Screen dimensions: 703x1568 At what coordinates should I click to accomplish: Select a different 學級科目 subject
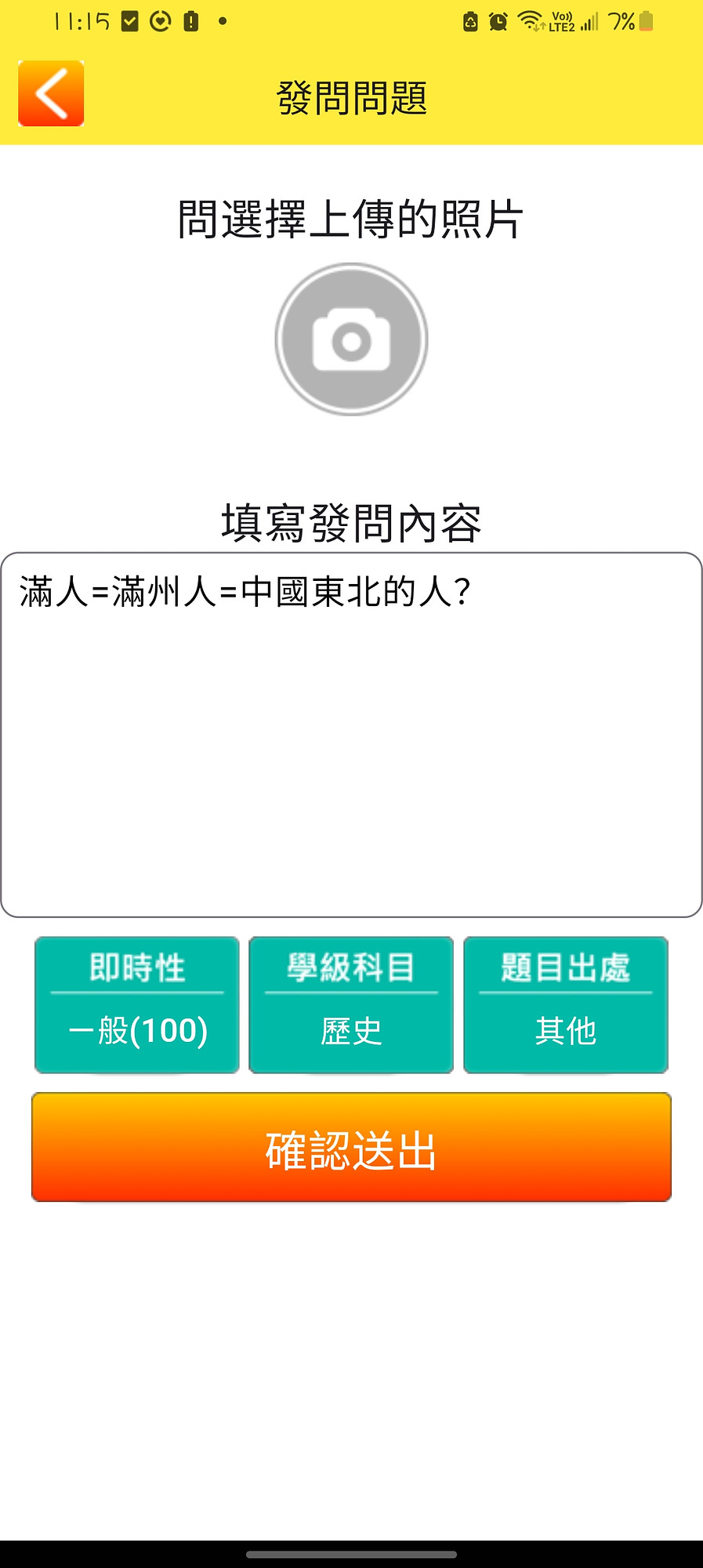click(x=351, y=1004)
